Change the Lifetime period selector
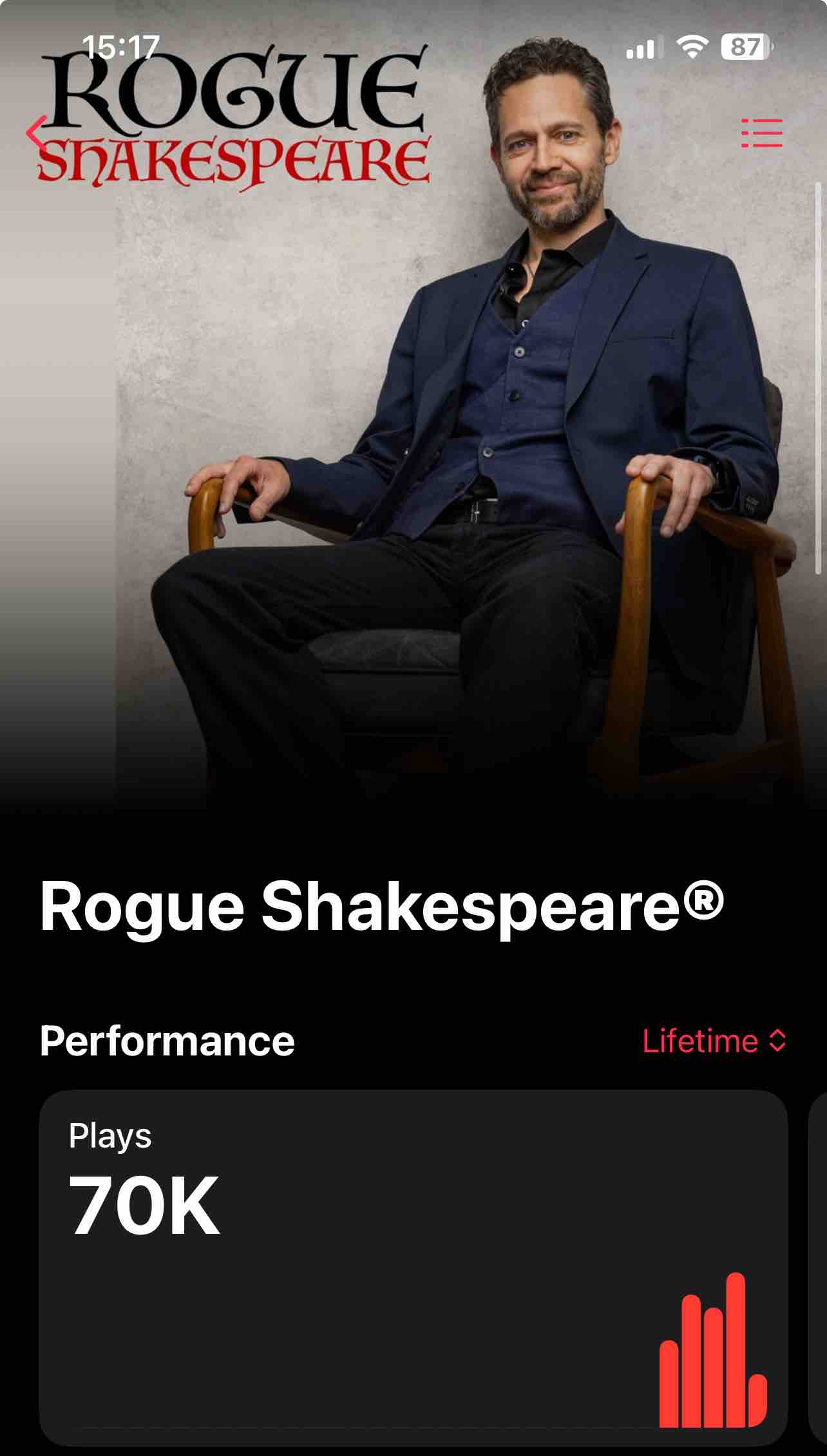This screenshot has height=1456, width=827. pos(714,1041)
